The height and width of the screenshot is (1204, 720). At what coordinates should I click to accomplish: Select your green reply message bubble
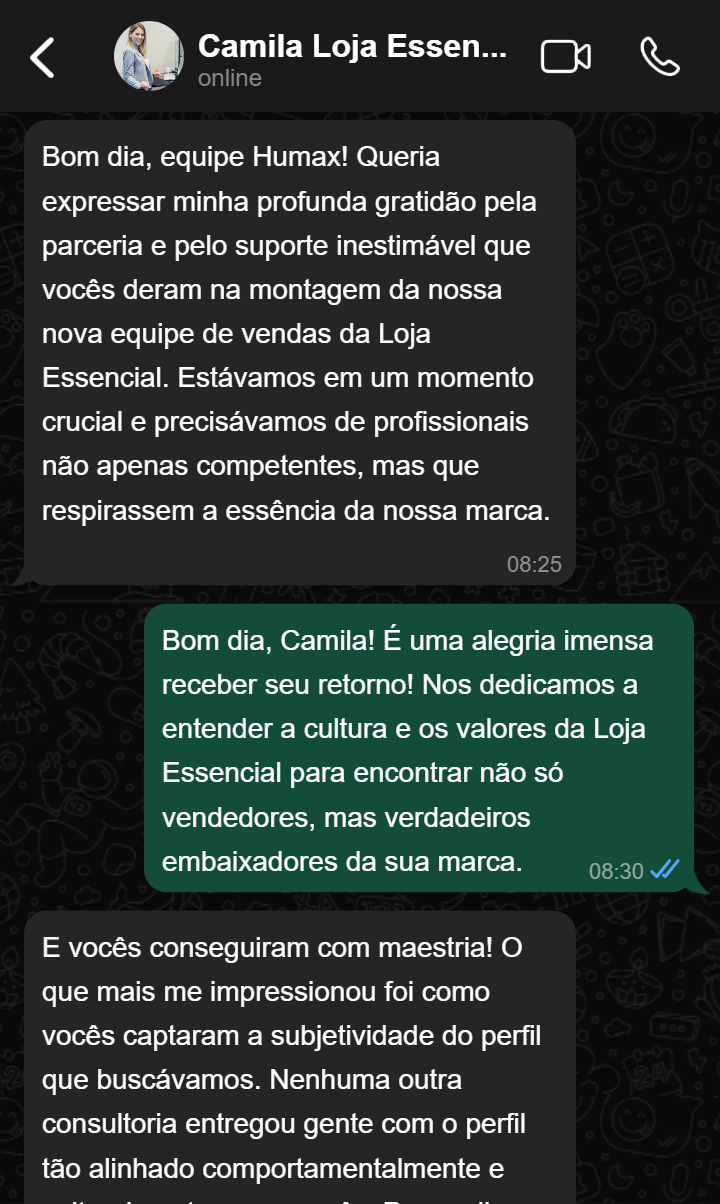[x=420, y=745]
